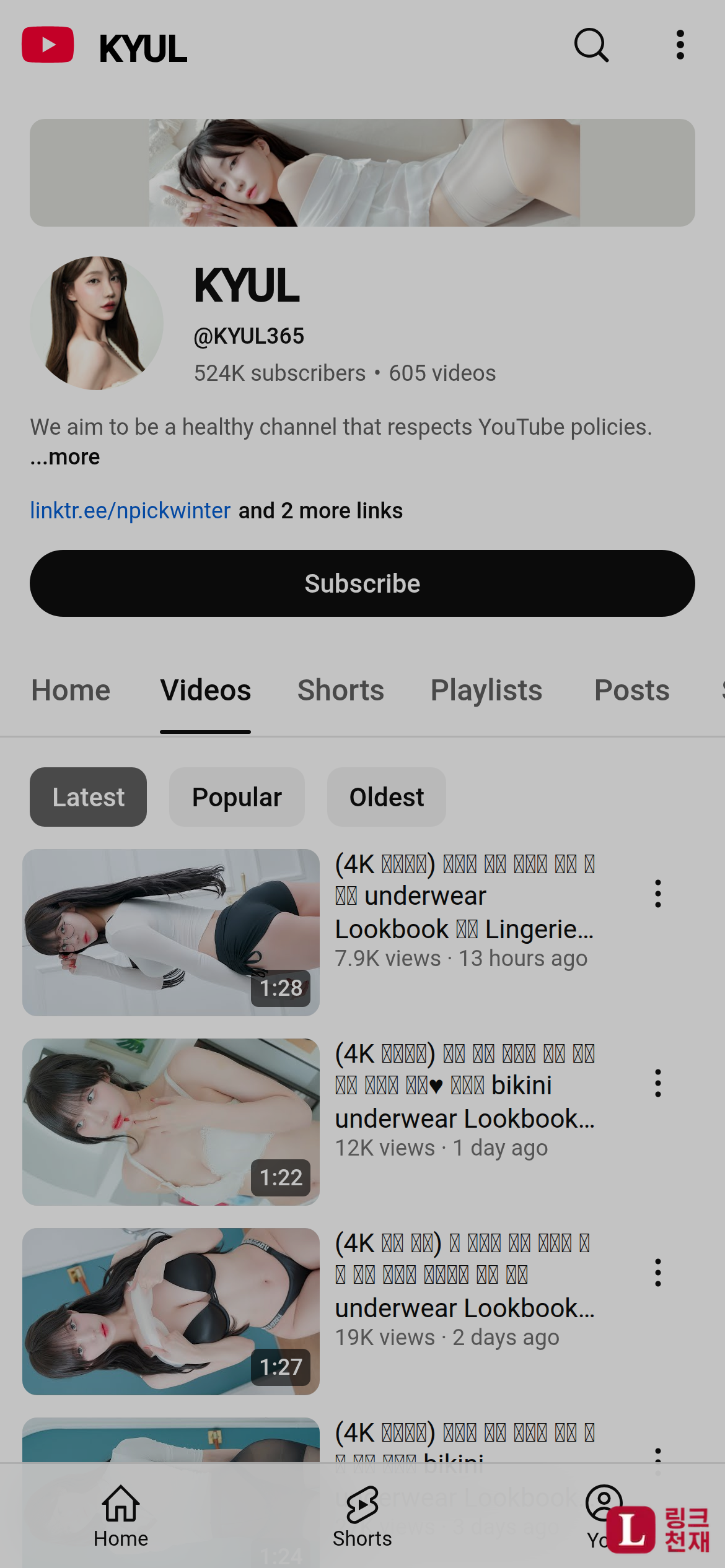Expand the channel description with …more
This screenshot has height=1568, width=725.
(65, 457)
